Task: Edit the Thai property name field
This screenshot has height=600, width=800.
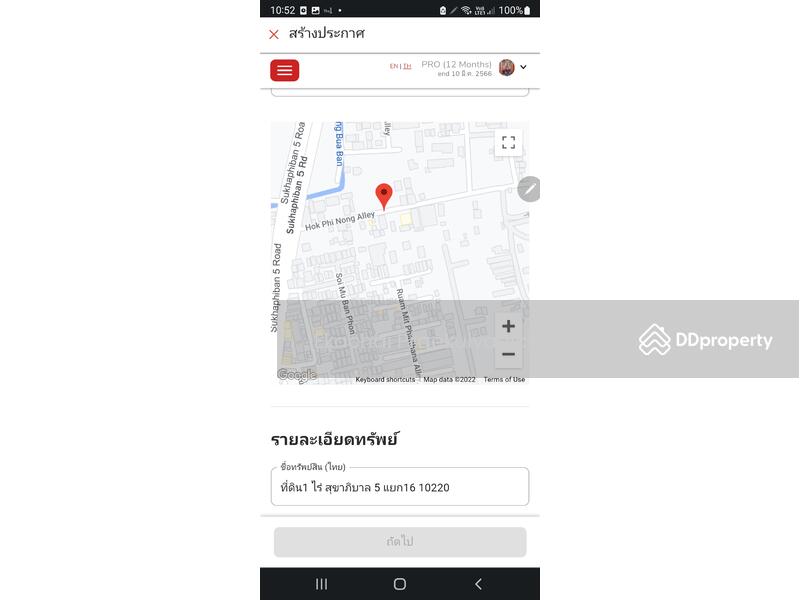Action: (x=400, y=488)
